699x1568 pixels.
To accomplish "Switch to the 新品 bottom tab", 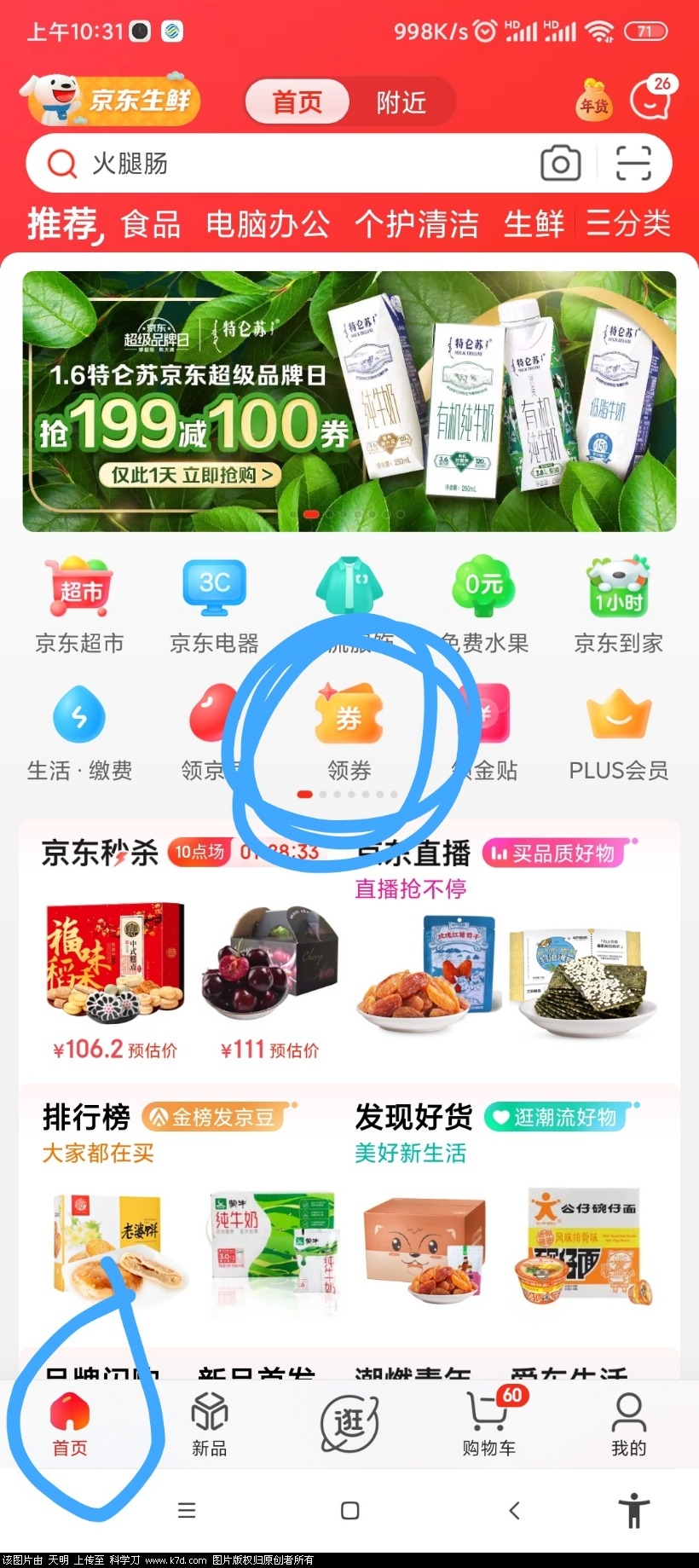I will (209, 1424).
